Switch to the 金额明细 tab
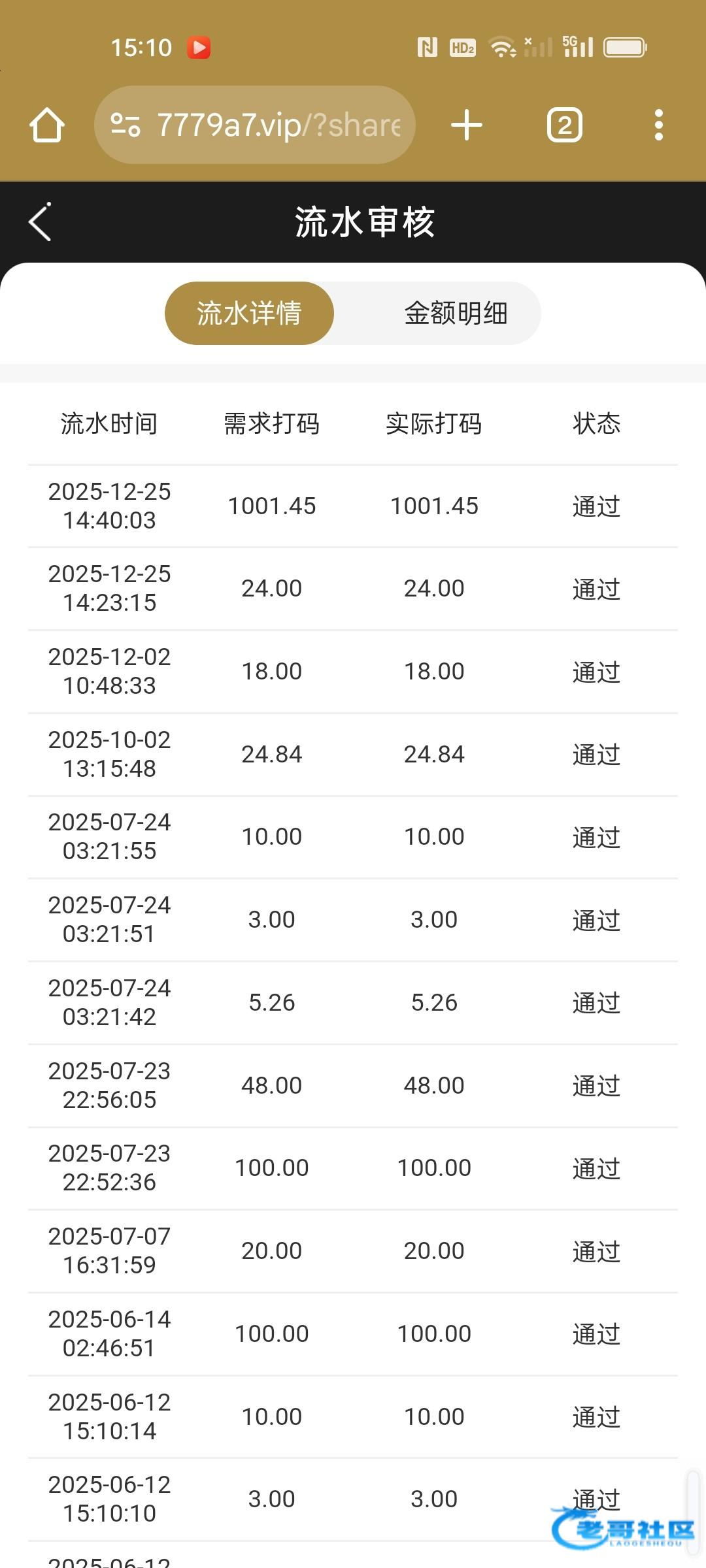 (x=456, y=314)
